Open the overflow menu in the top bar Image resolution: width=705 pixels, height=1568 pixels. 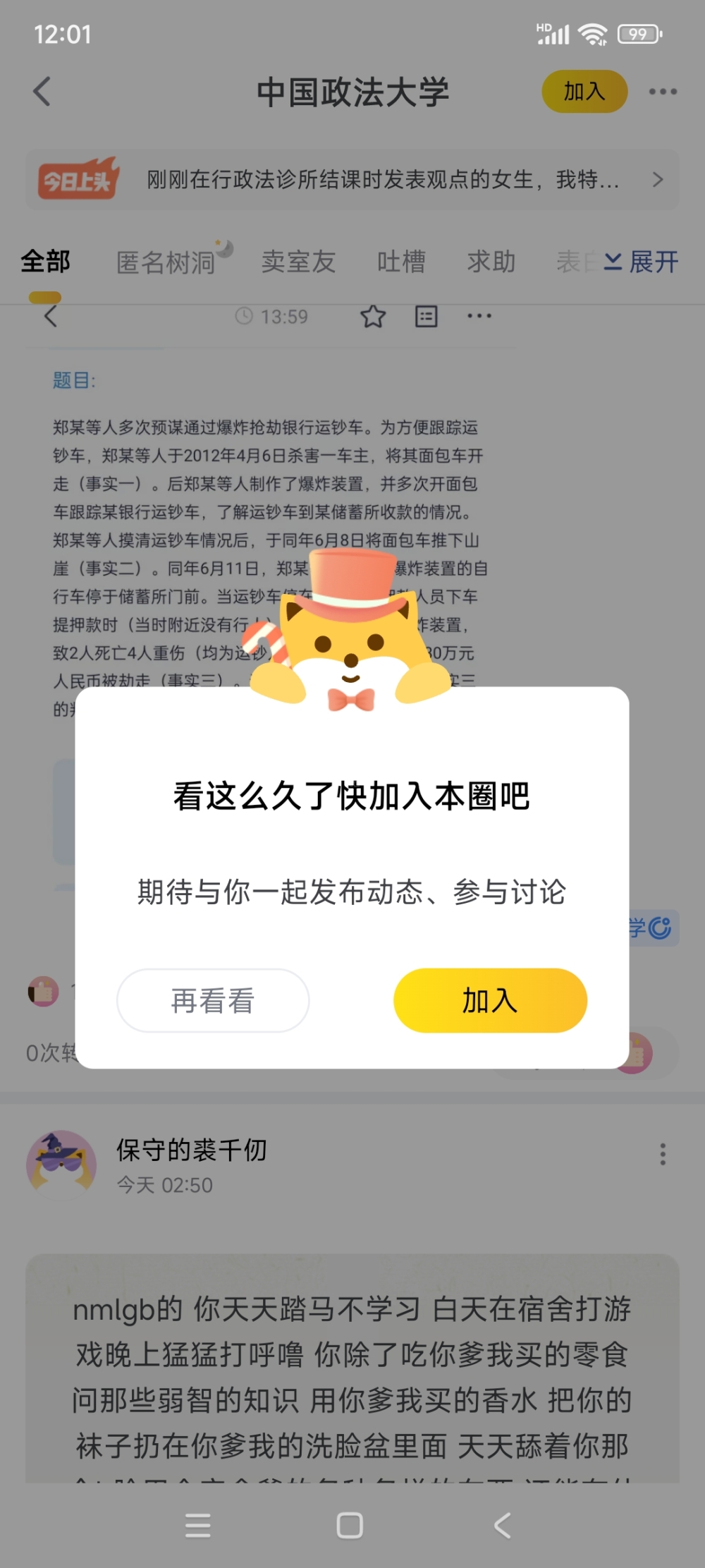[x=663, y=92]
